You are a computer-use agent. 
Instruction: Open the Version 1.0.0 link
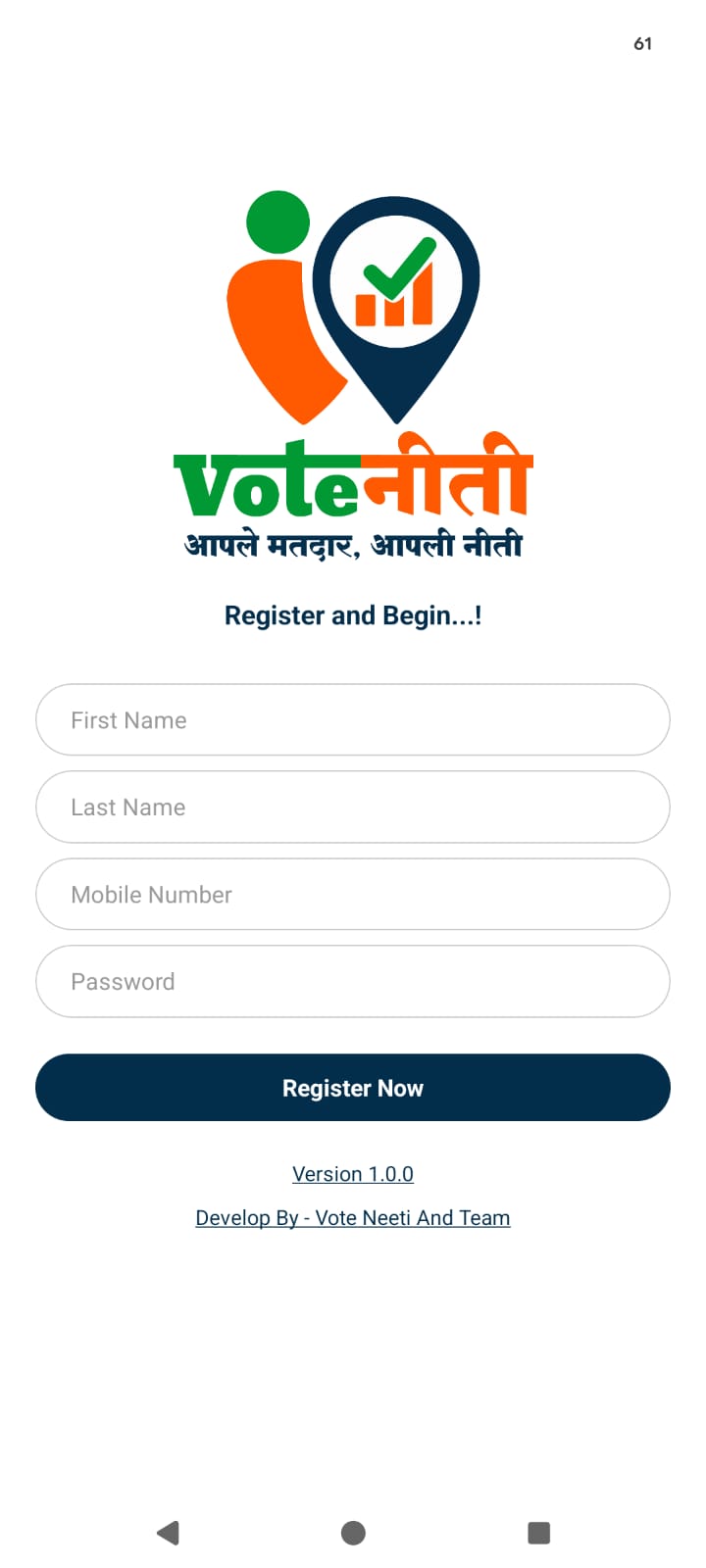click(x=353, y=1174)
